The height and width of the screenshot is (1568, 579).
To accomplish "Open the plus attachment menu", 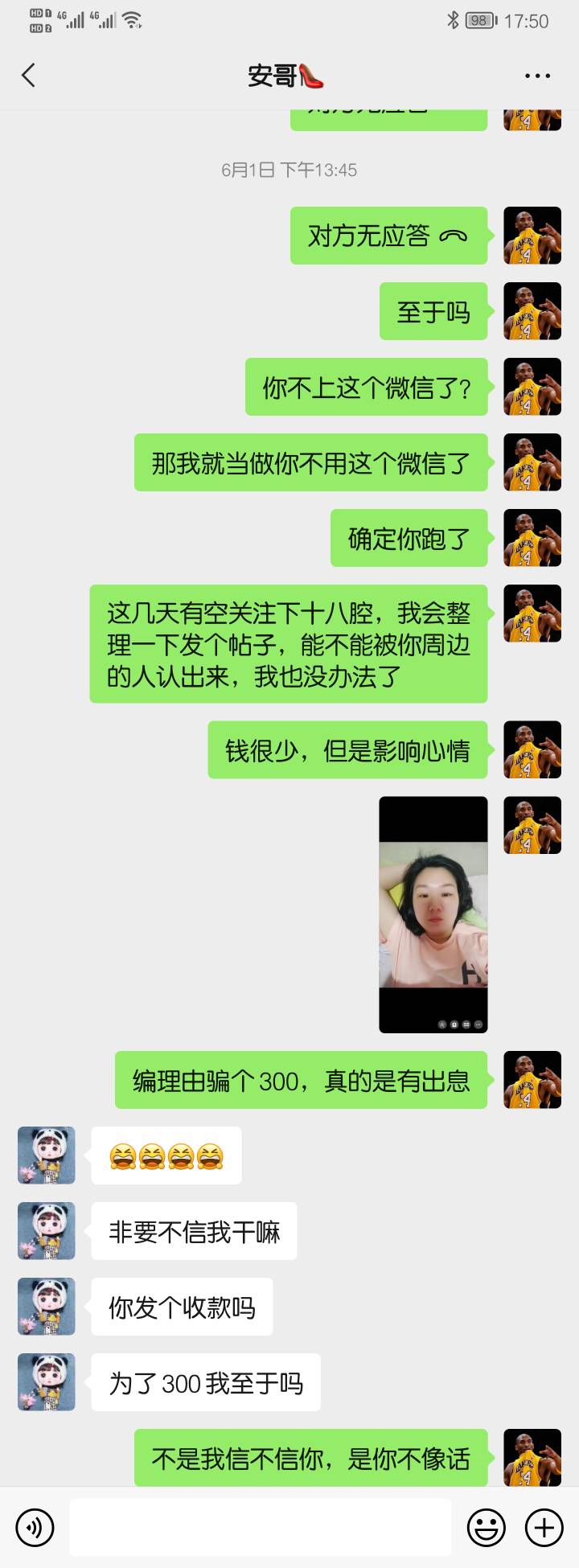I will [x=544, y=1527].
